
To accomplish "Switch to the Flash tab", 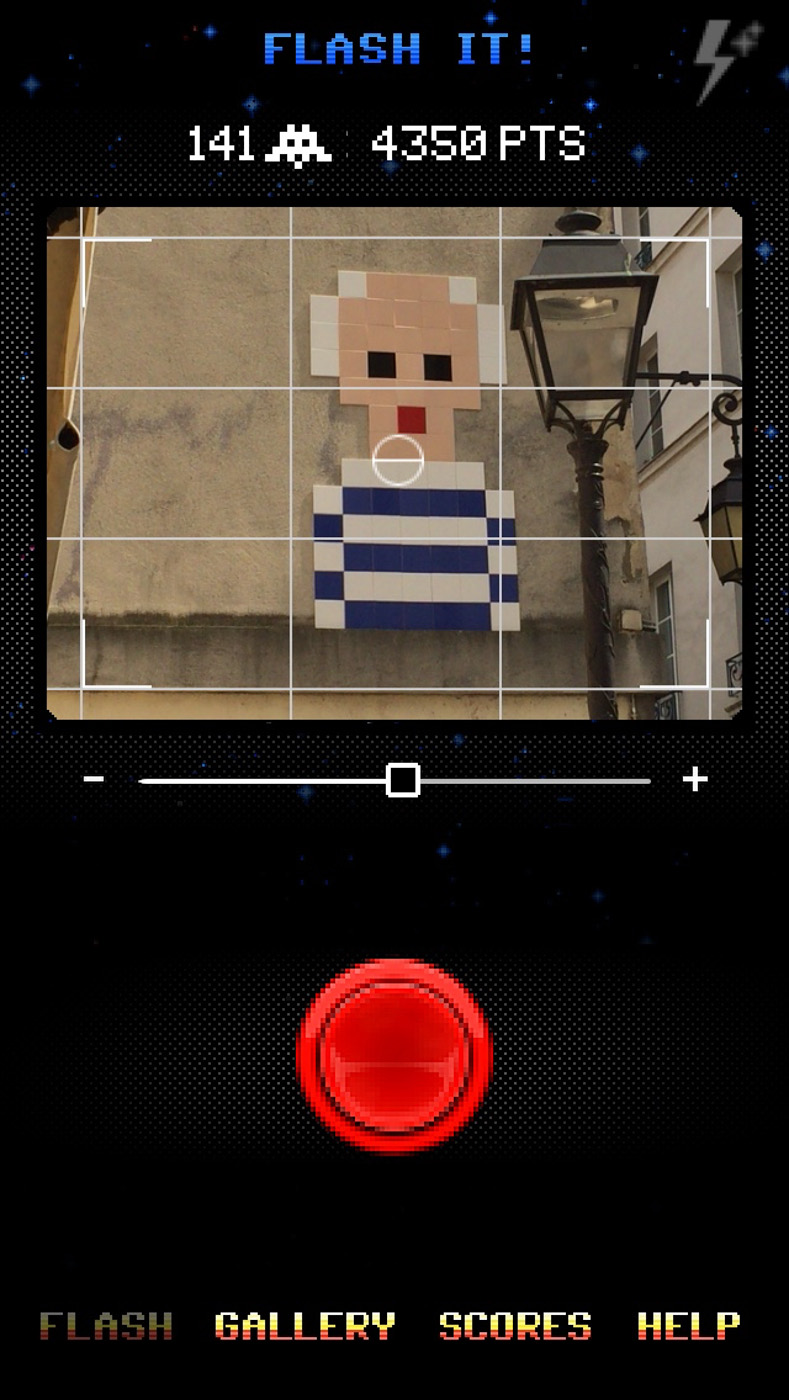I will (x=106, y=1326).
